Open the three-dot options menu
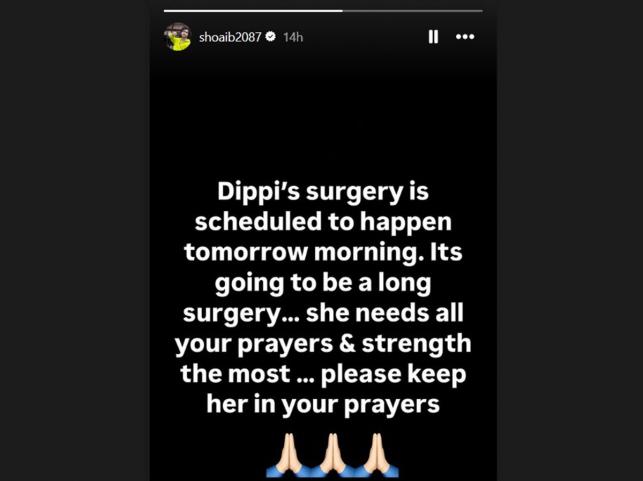The height and width of the screenshot is (481, 643). [465, 36]
